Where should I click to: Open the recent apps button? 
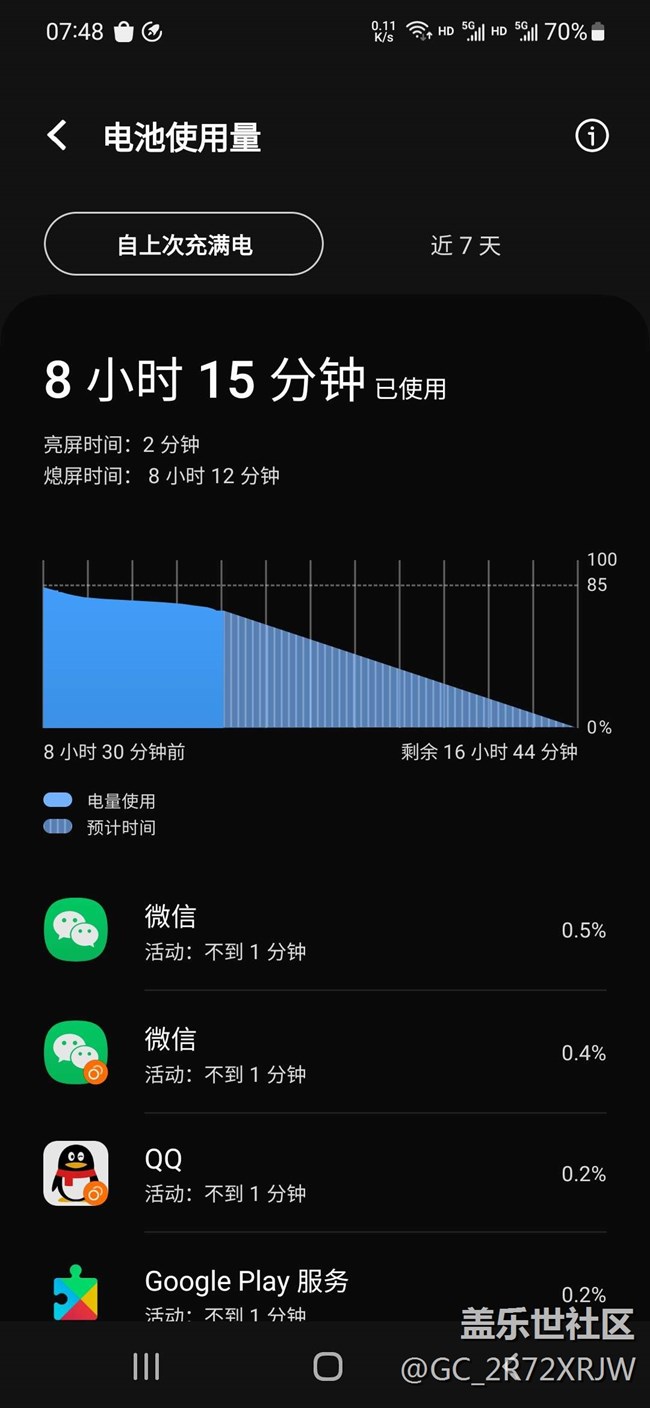(146, 1366)
